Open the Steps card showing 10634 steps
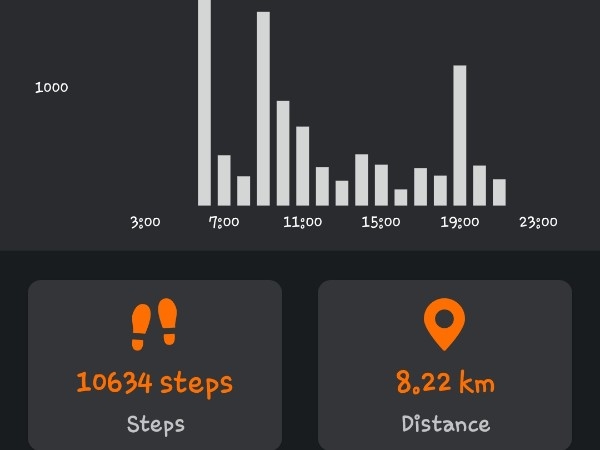The image size is (600, 450). point(155,365)
